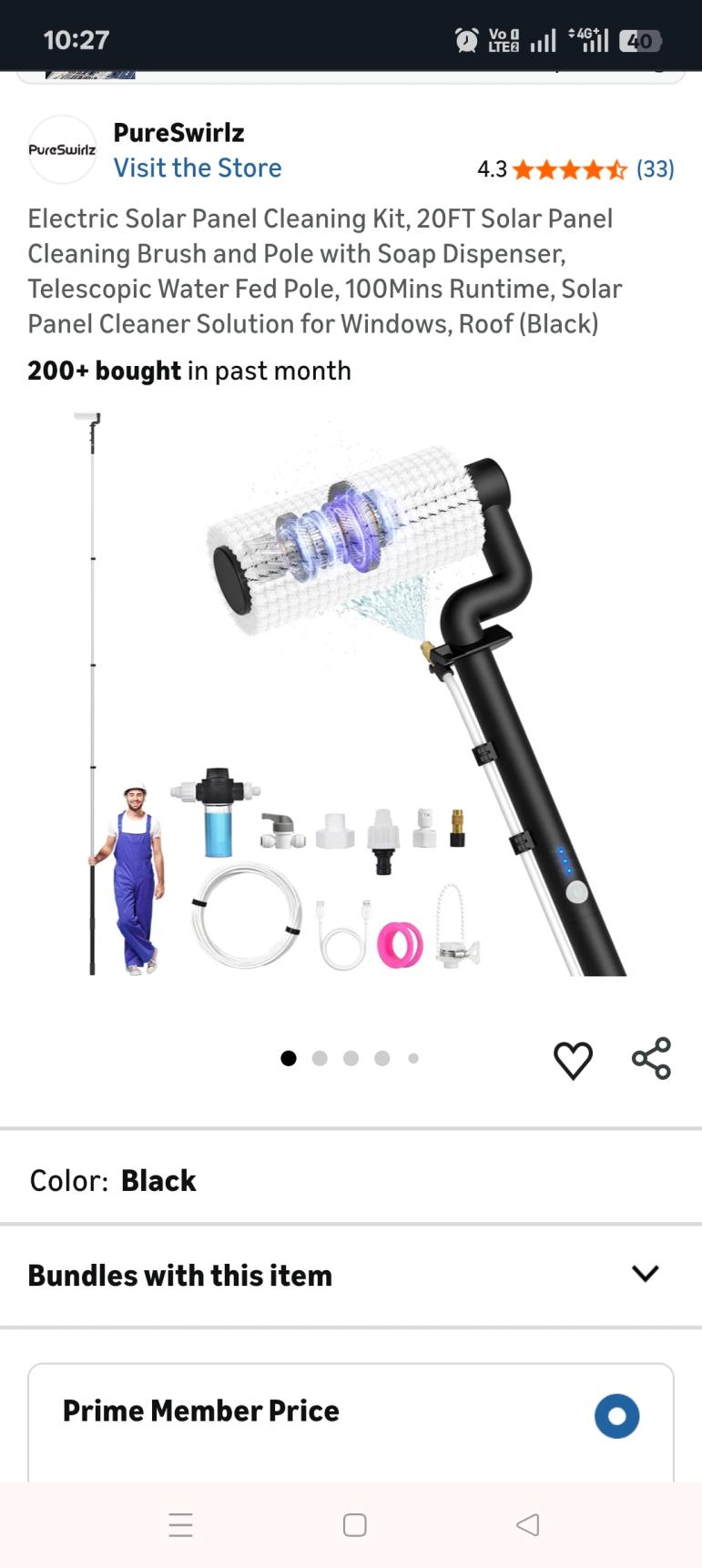702x1568 pixels.
Task: Open the 4.3 star ratings (33)
Action: (x=575, y=169)
